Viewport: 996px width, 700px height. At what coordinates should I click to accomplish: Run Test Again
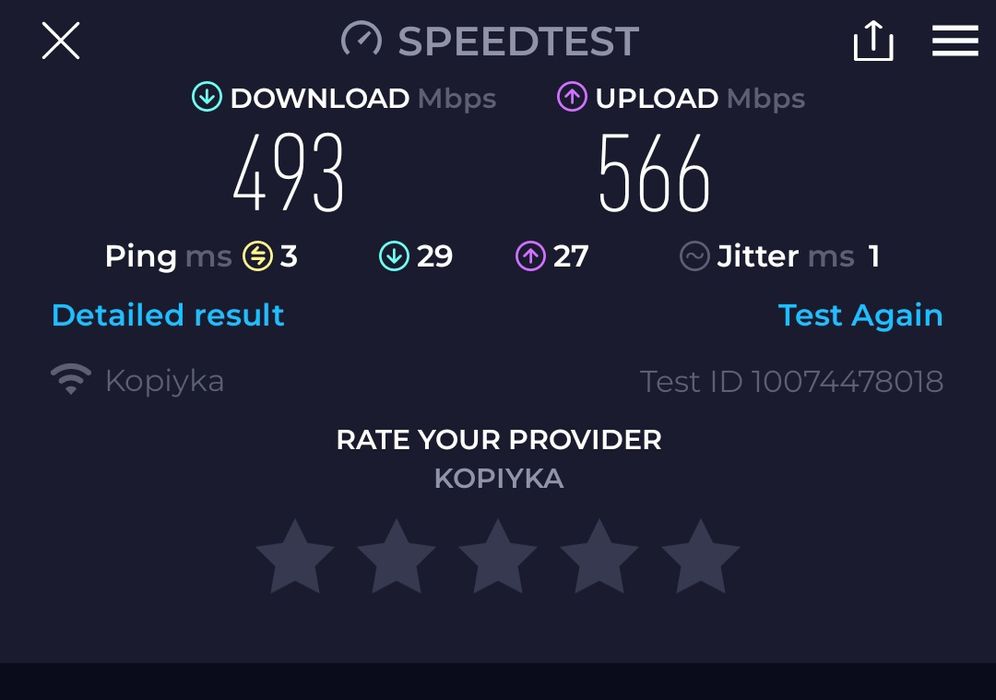[860, 315]
